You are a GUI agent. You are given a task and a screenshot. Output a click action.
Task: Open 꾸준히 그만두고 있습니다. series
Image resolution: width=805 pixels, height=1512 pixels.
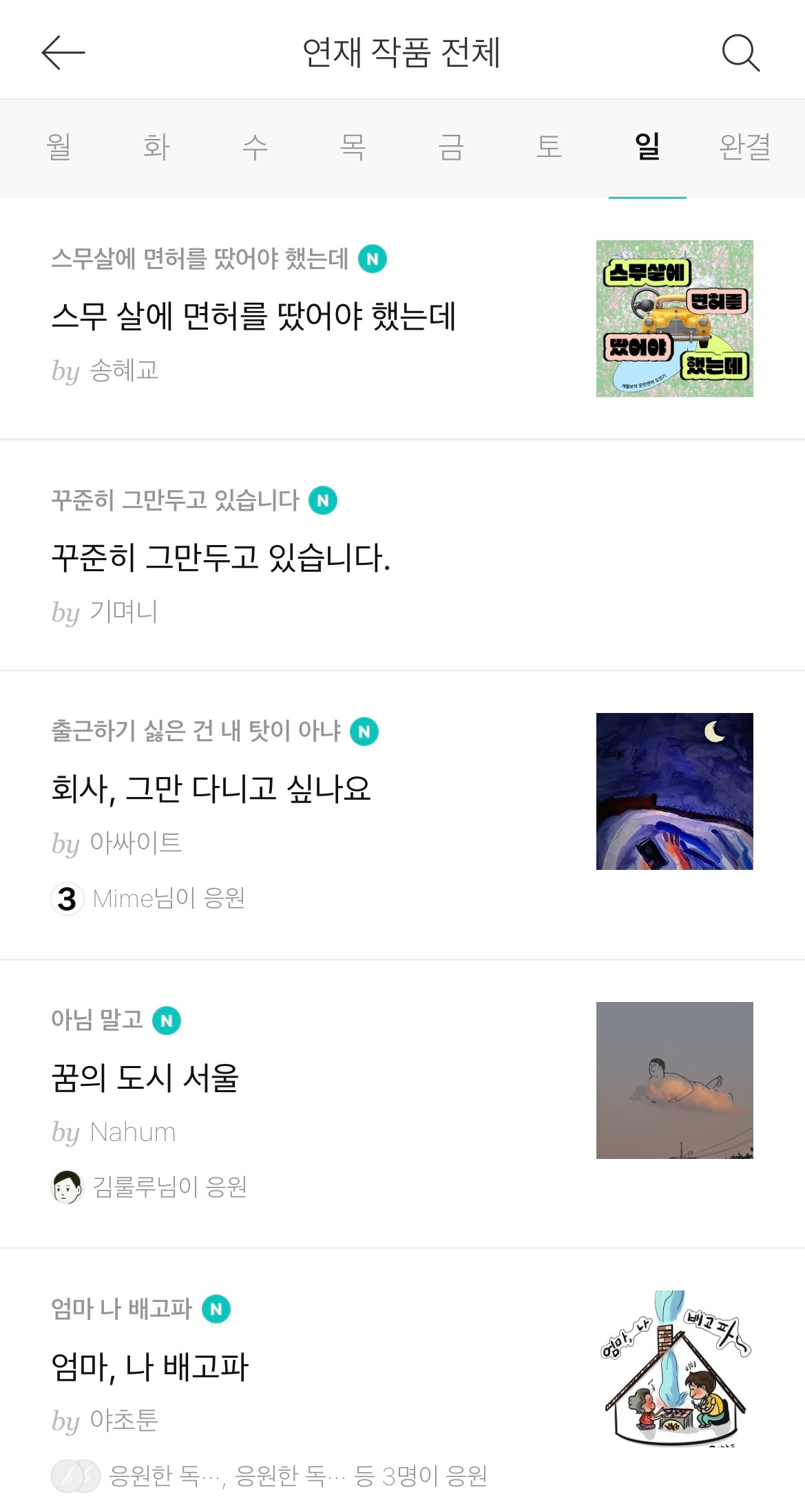tap(402, 555)
